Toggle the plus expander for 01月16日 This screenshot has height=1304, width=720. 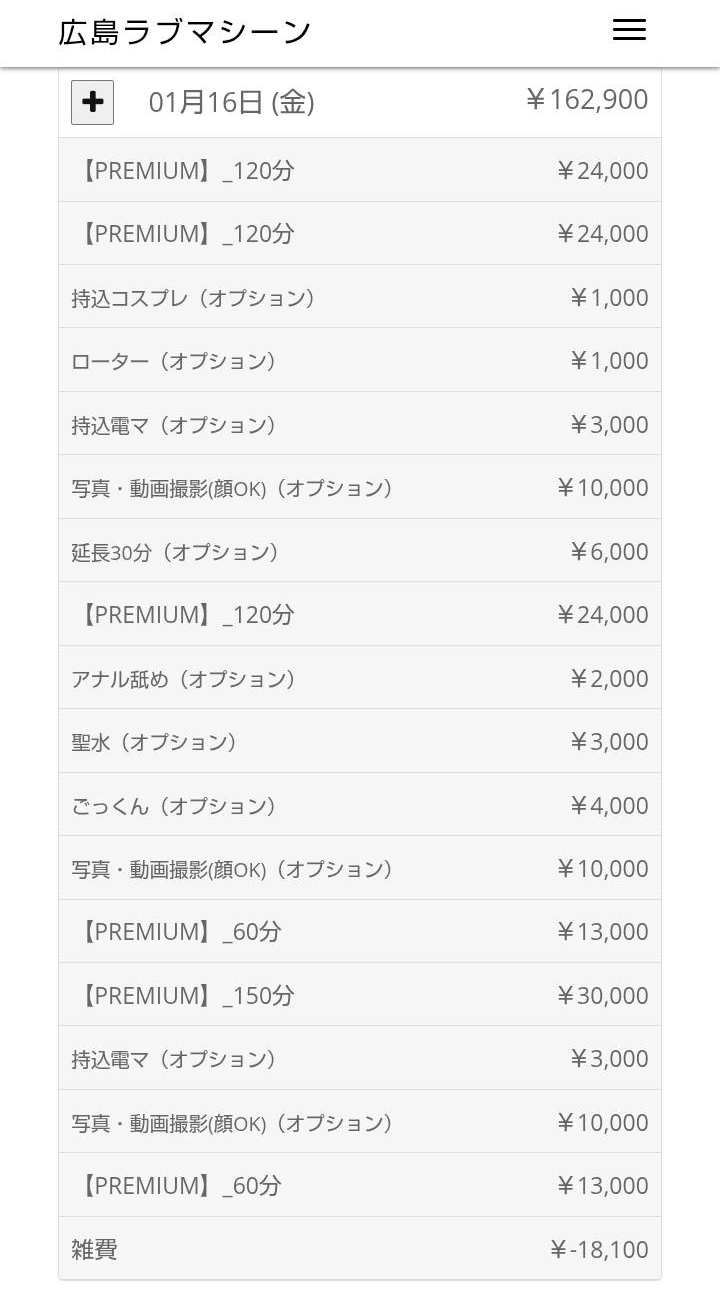tap(92, 102)
